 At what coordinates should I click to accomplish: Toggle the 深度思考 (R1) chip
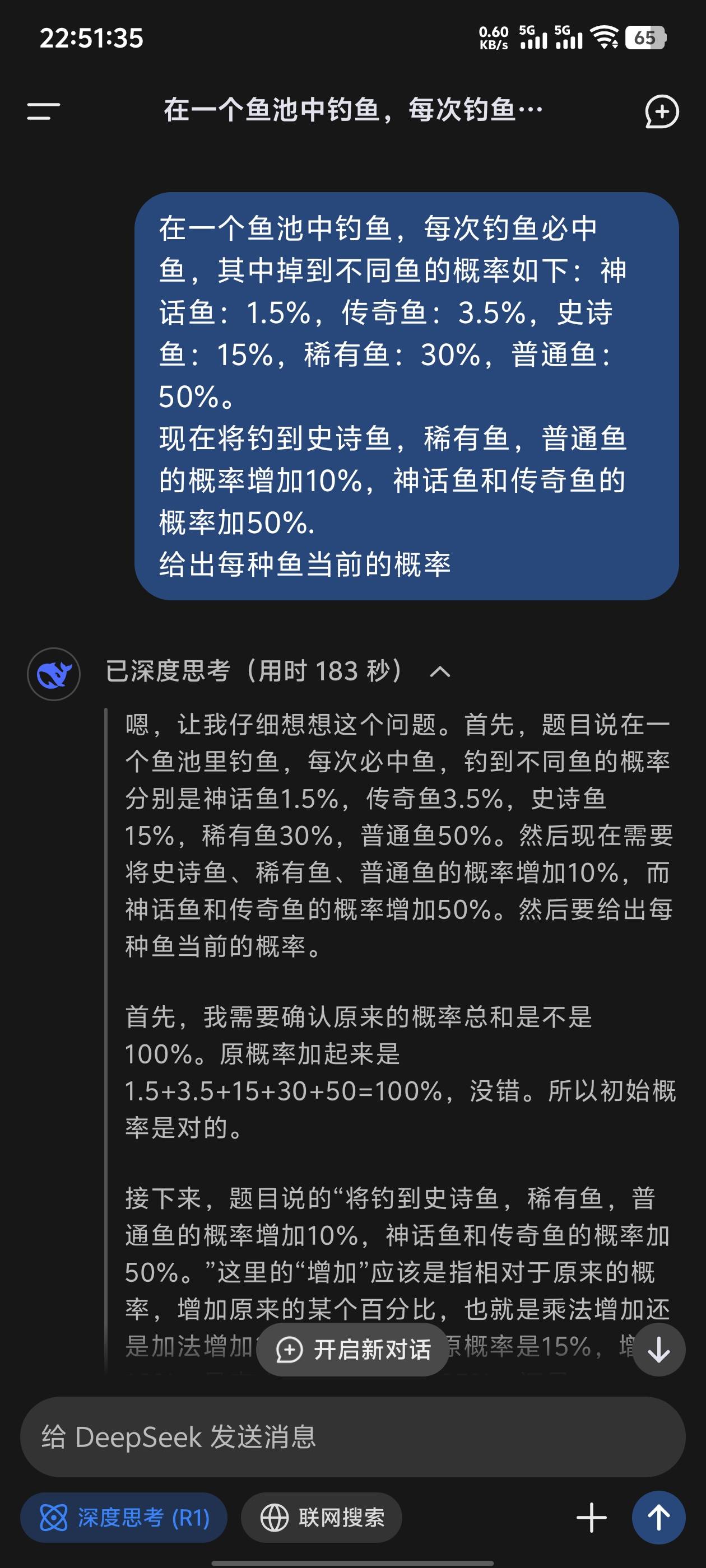pos(124,1518)
